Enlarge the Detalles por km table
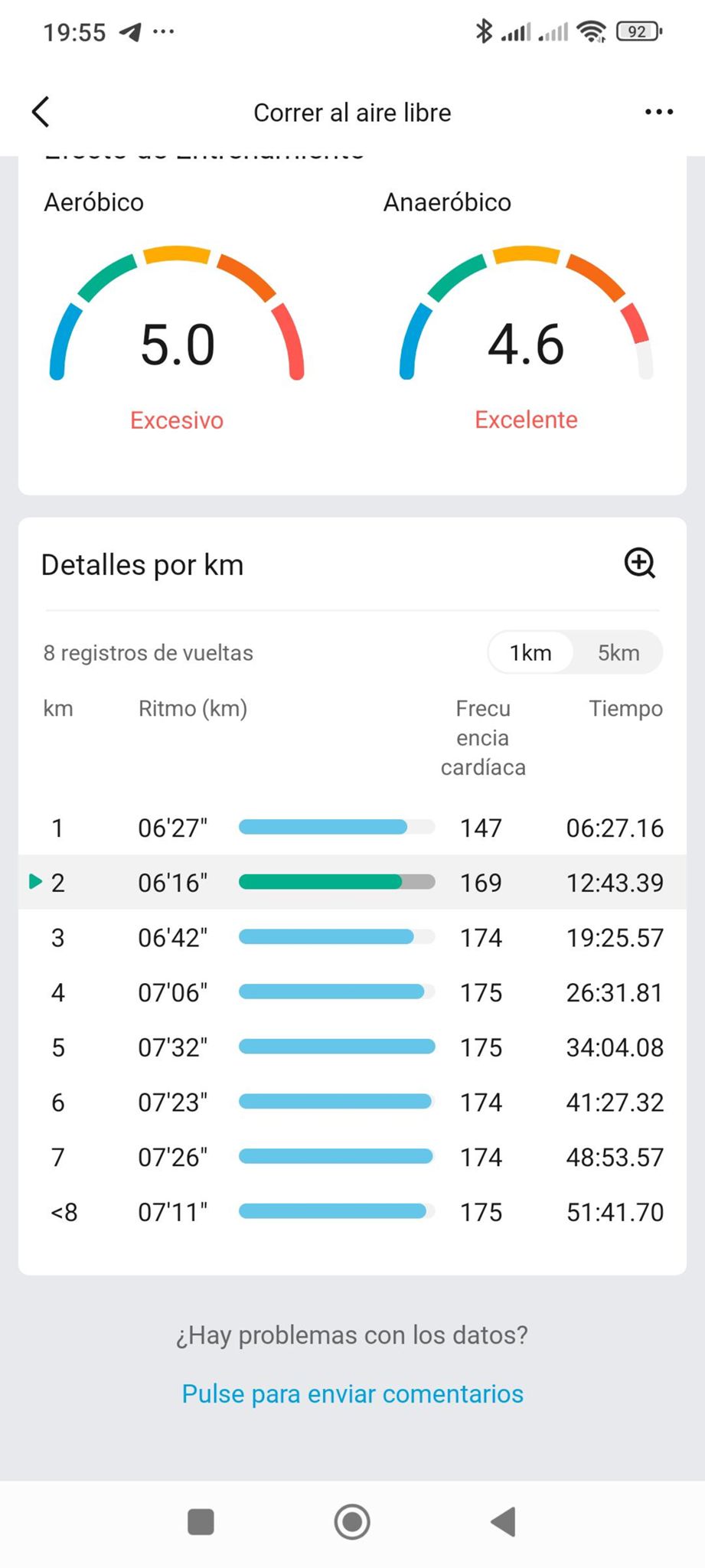The image size is (705, 1568). coord(639,563)
